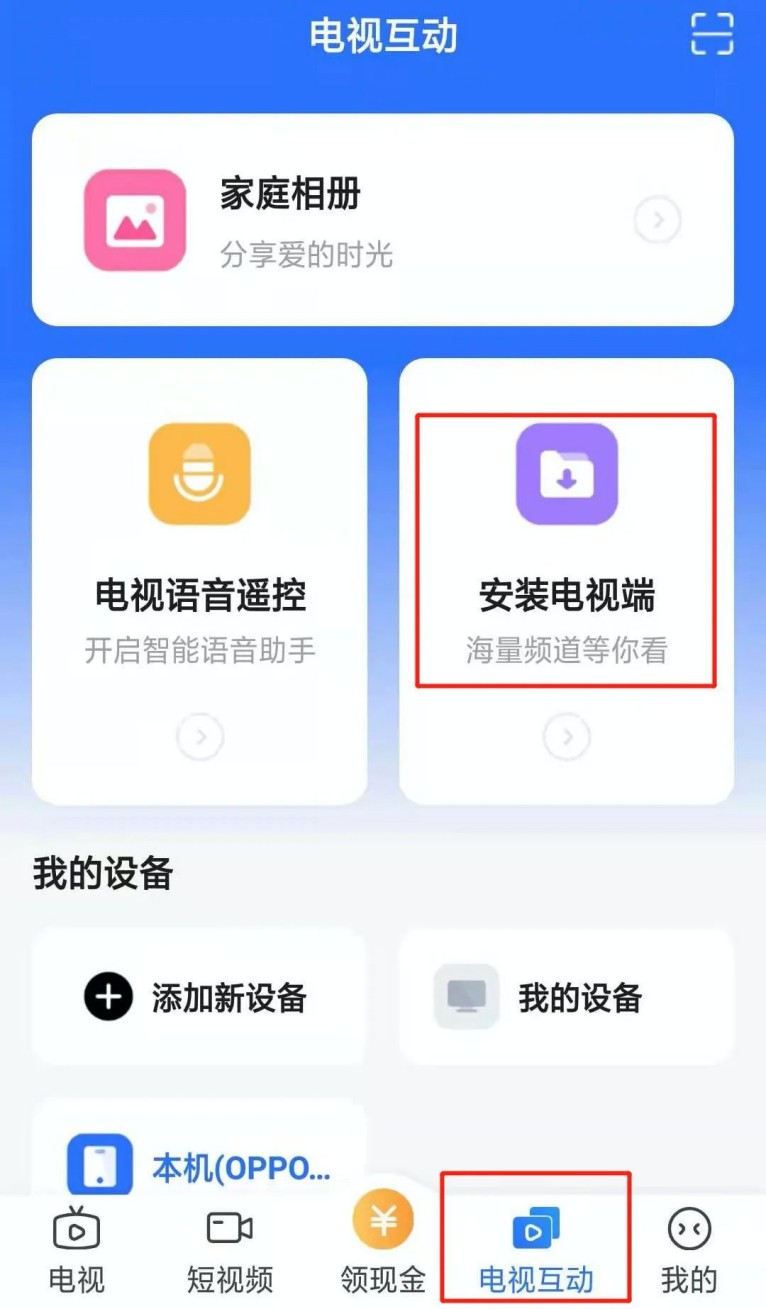Switch to the 短视频 tab
The image size is (766, 1309).
pos(230,1250)
